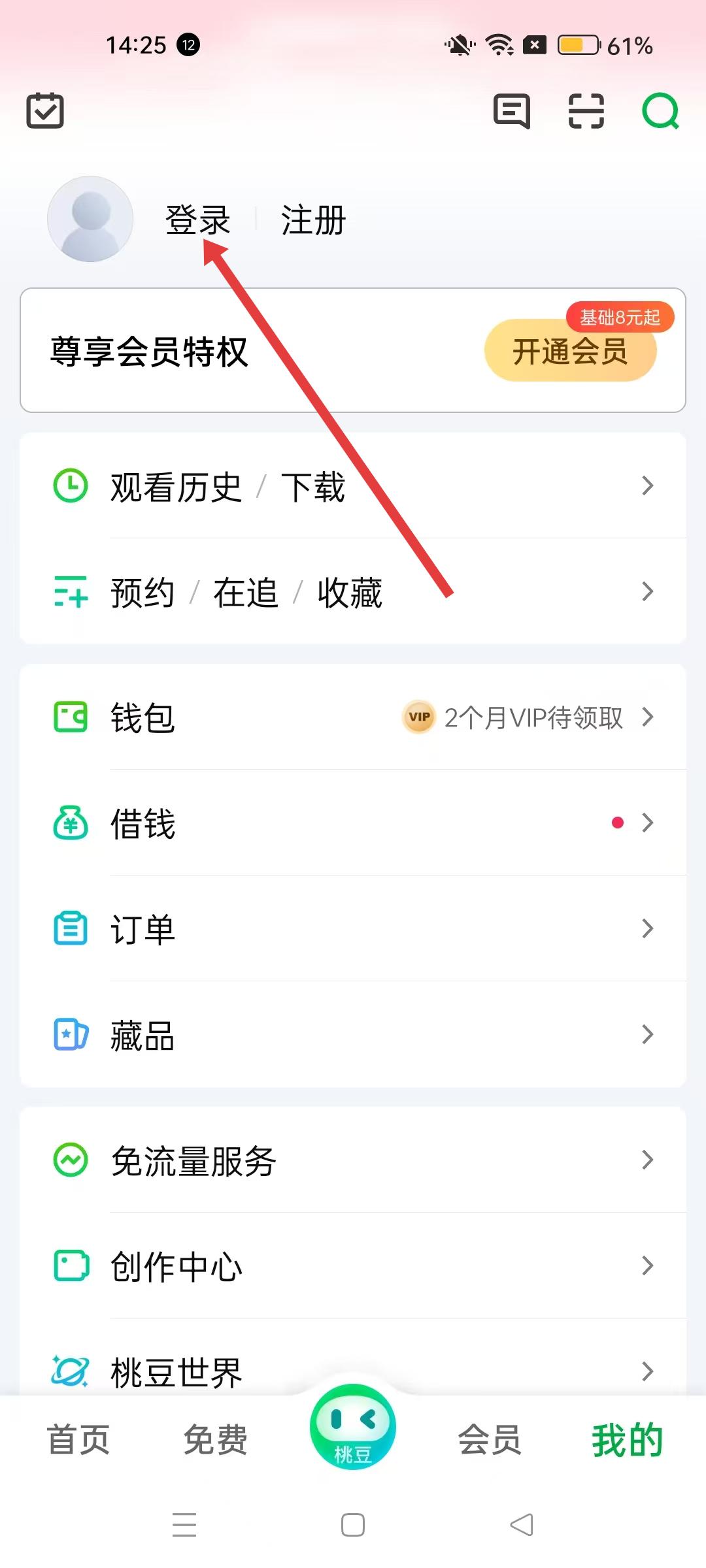Switch to the 免费 tab
The width and height of the screenshot is (706, 1568).
coord(216,1440)
